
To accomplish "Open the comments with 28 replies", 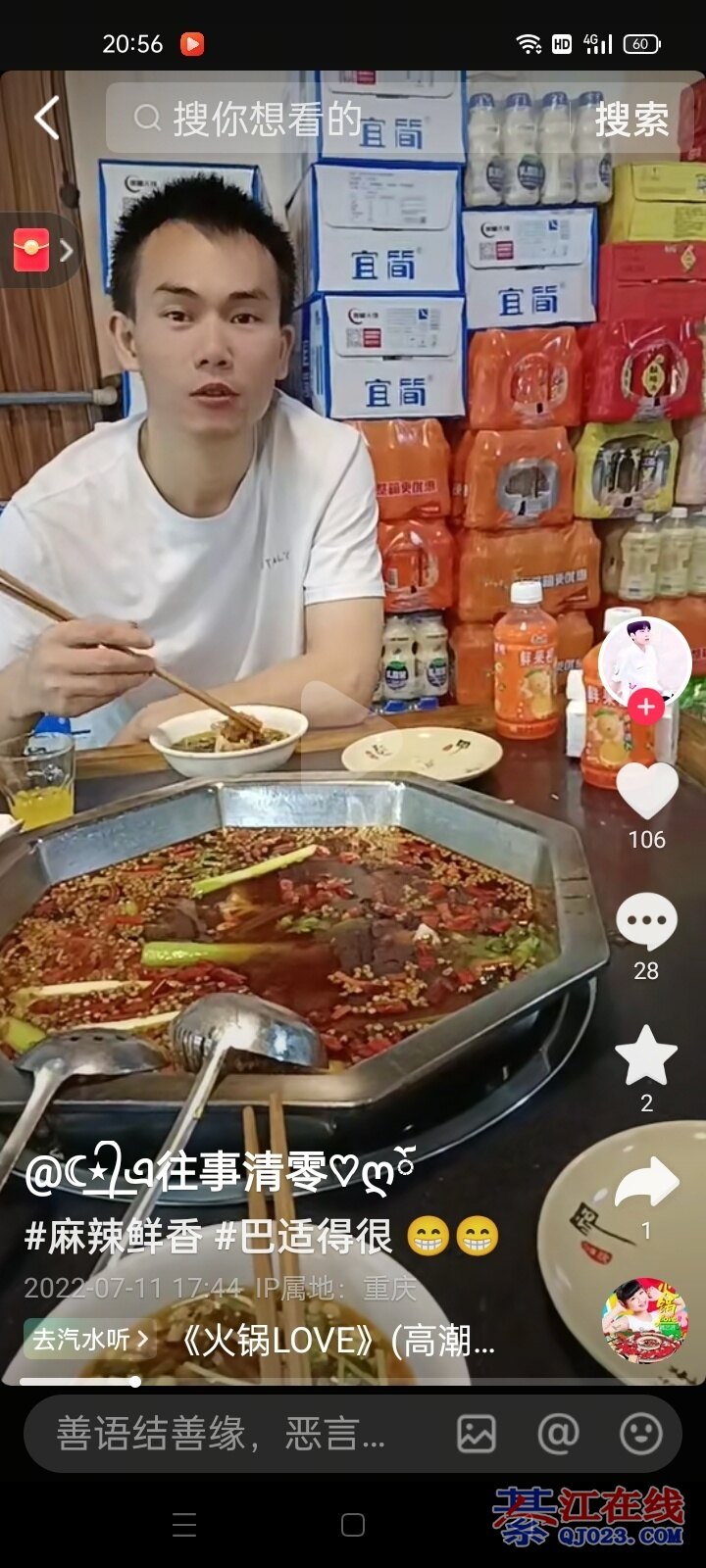I will point(646,922).
